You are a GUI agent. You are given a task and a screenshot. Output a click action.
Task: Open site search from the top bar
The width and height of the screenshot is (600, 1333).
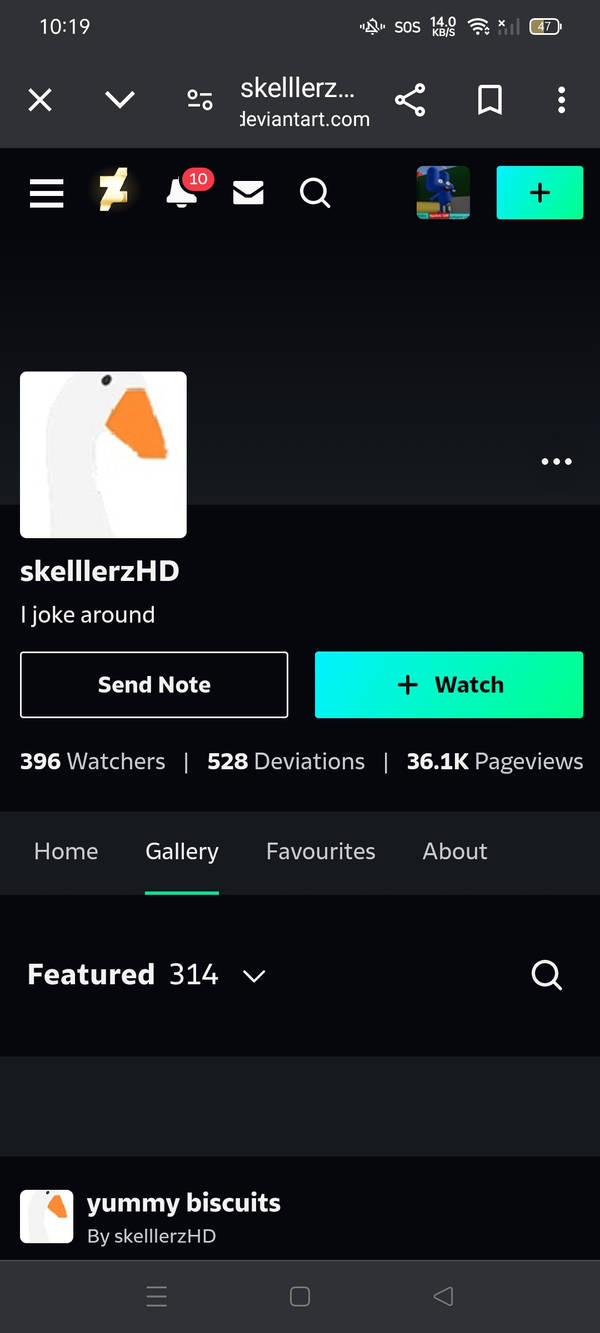tap(315, 192)
